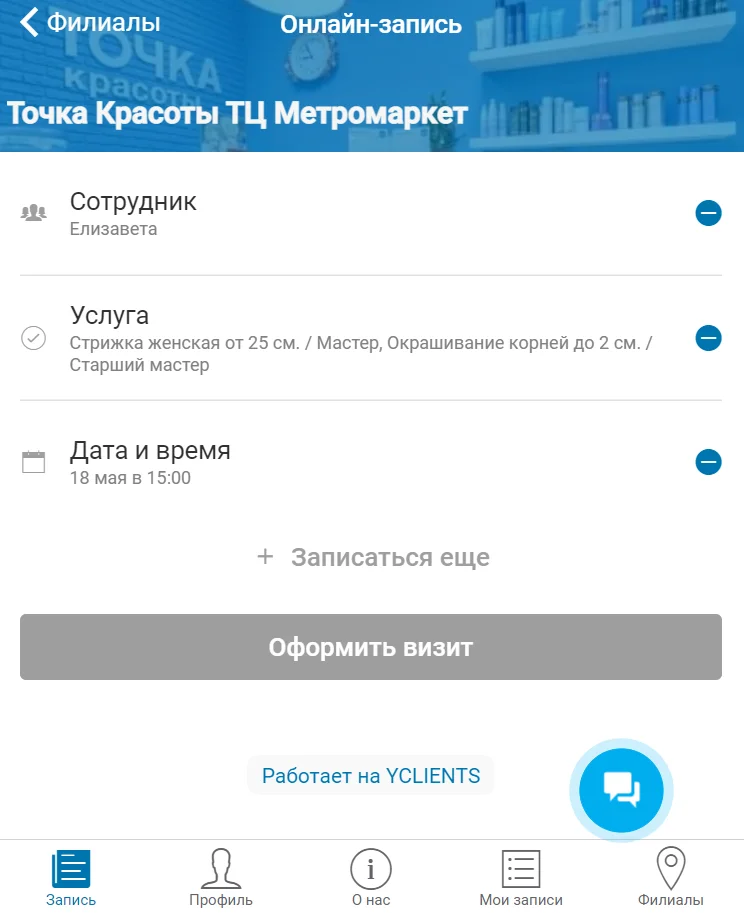Open the chat floating button
Image resolution: width=744 pixels, height=913 pixels.
[x=621, y=790]
